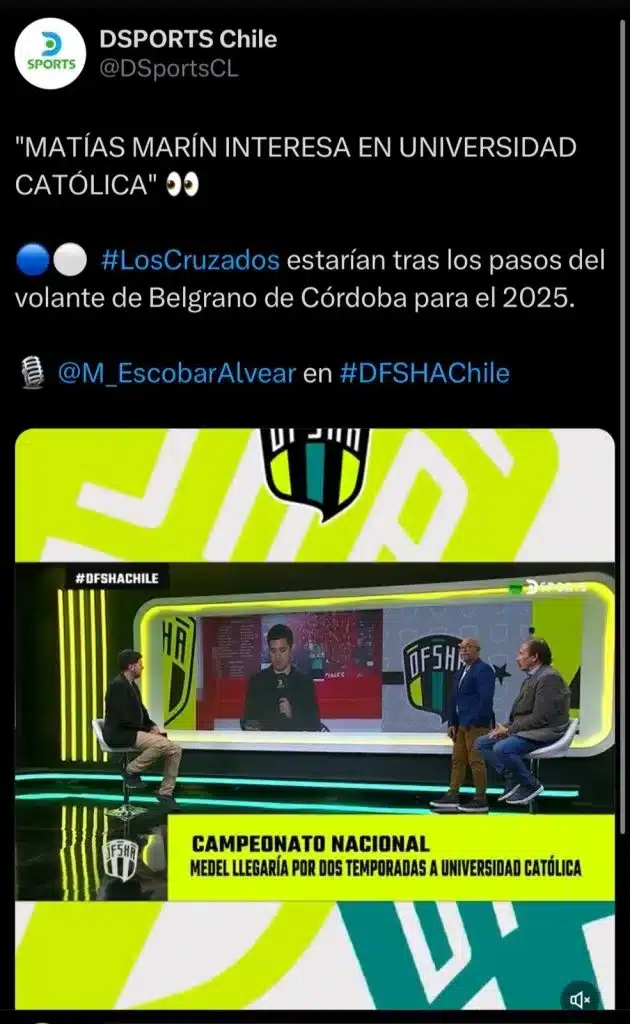Open the #LosCruzados hashtag
630x1024 pixels.
[x=190, y=261]
